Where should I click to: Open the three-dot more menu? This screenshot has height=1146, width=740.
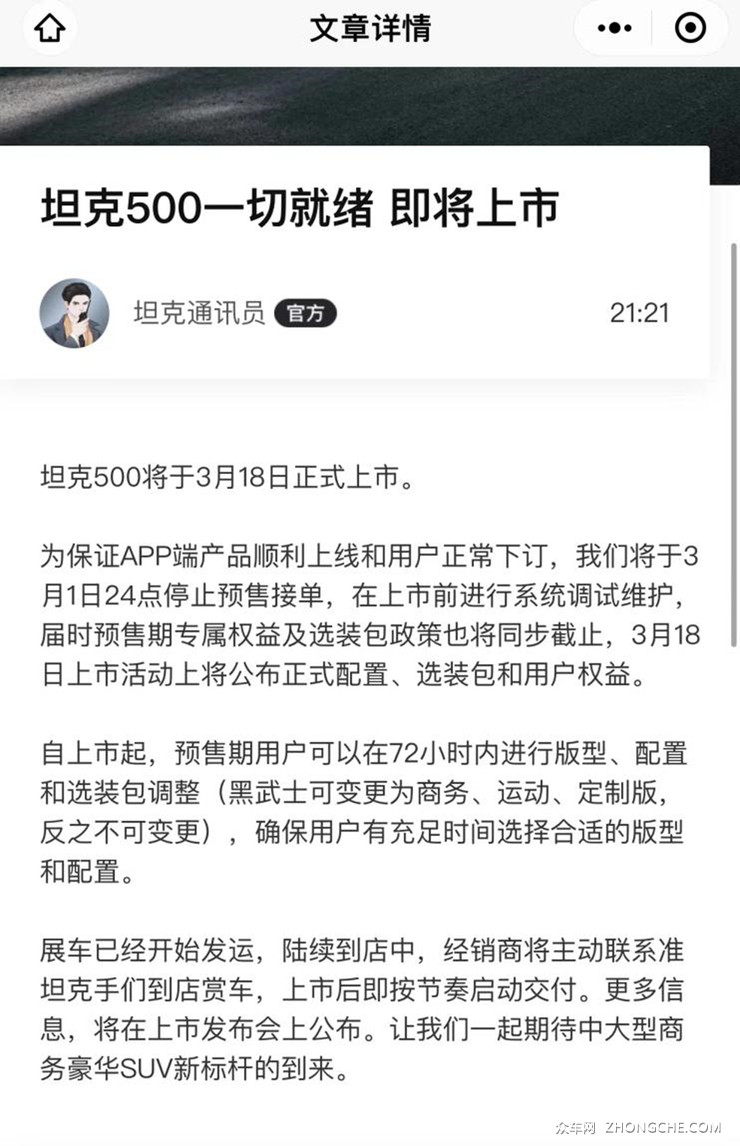point(614,29)
